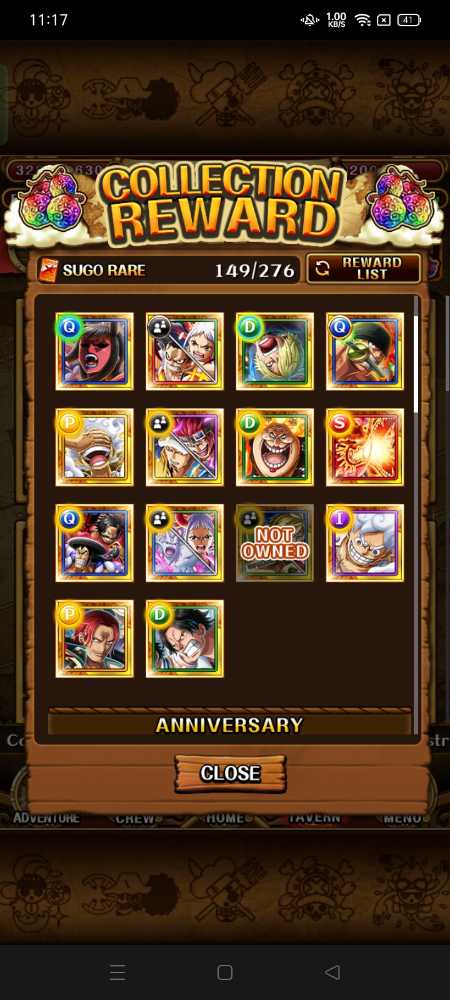View the shouting Q-type character in first tile

click(x=94, y=351)
